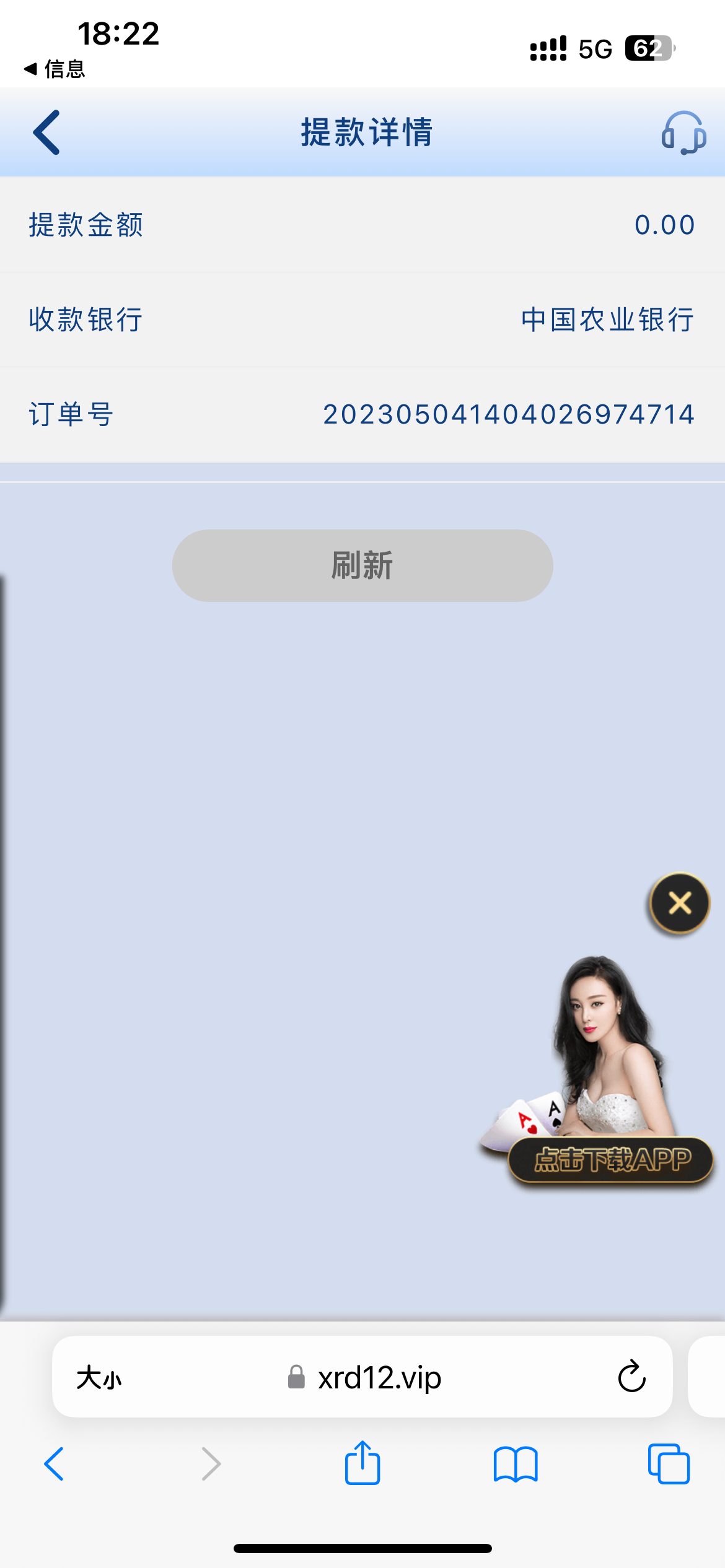This screenshot has height=1568, width=725.
Task: Open customer service headset icon
Action: point(683,133)
